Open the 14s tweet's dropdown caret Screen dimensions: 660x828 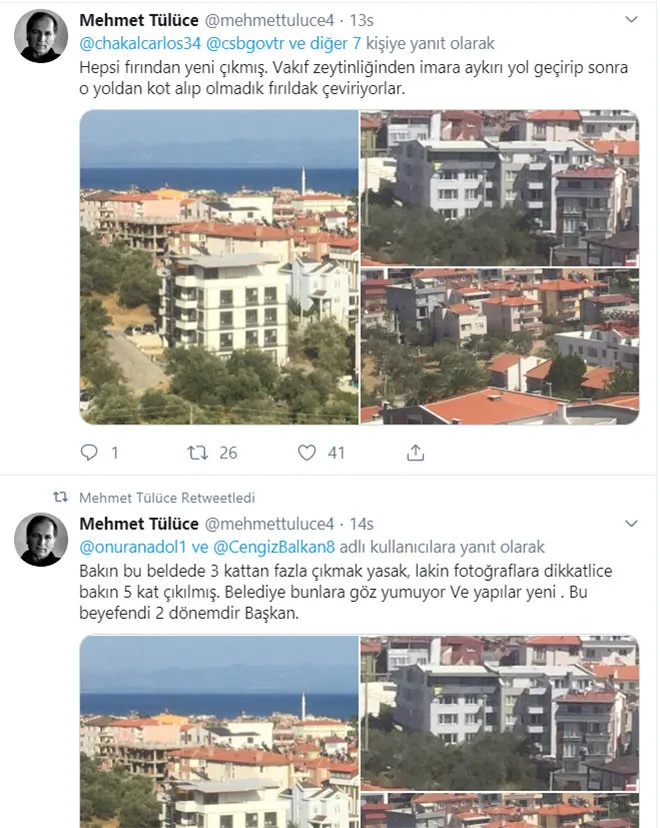[631, 523]
